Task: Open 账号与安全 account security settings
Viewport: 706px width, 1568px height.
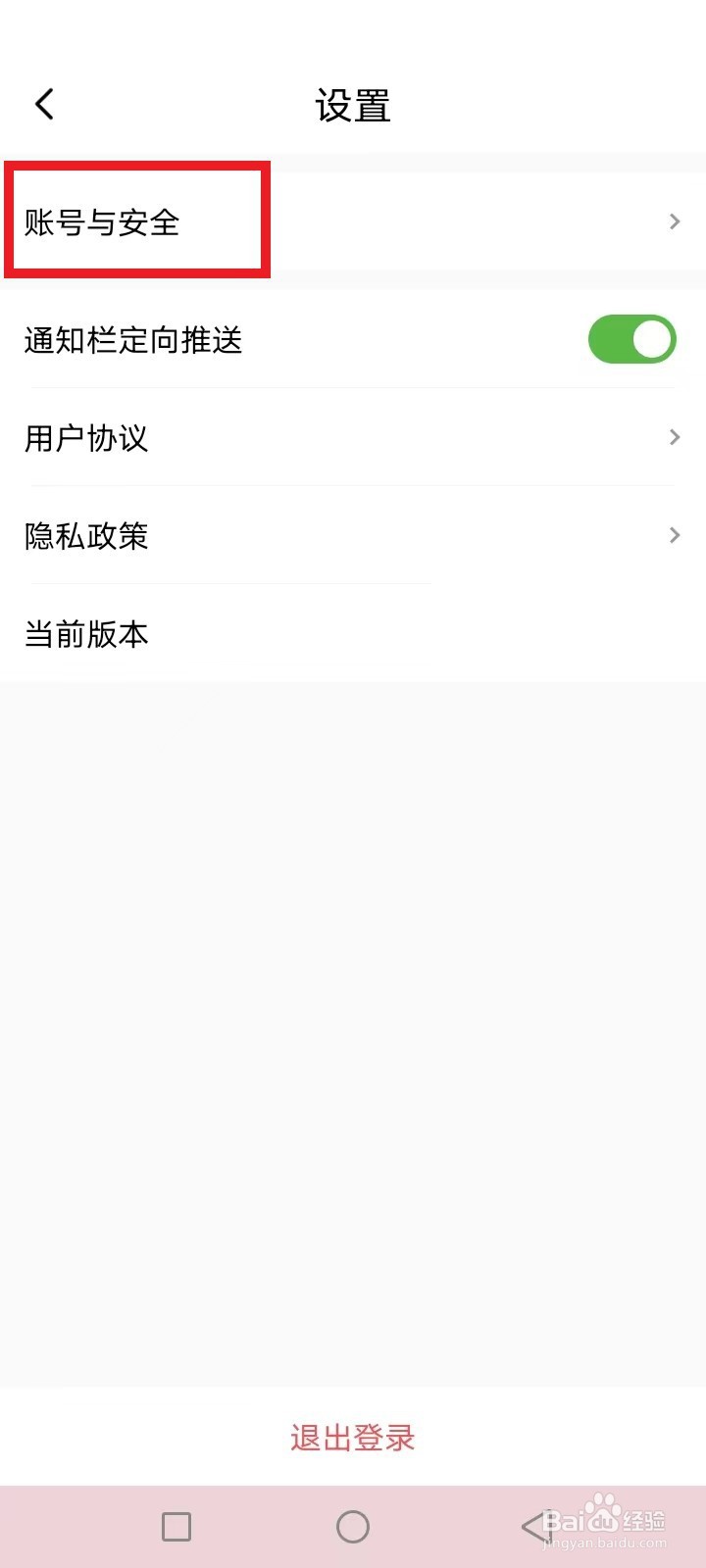Action: pyautogui.click(x=103, y=221)
